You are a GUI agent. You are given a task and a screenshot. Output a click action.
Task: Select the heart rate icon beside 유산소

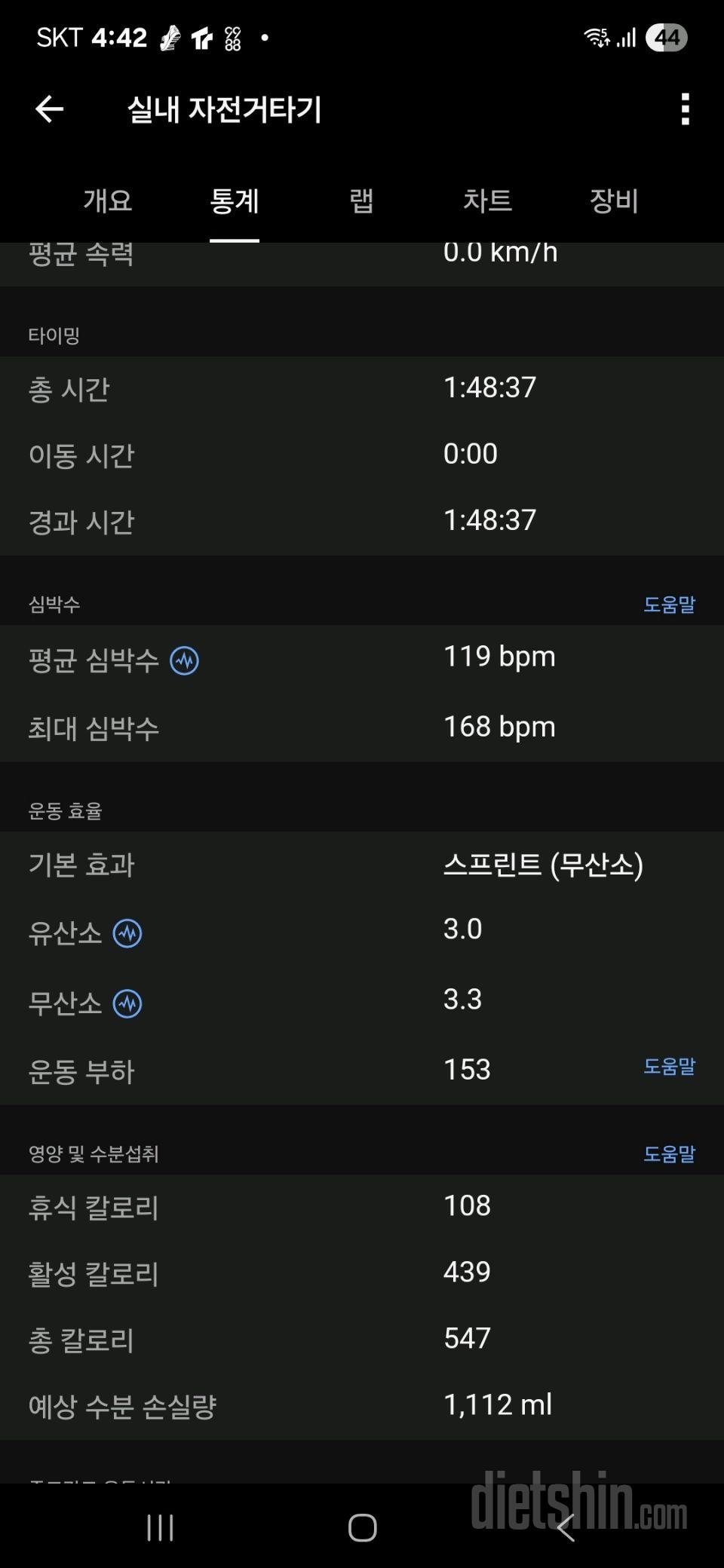click(x=127, y=933)
